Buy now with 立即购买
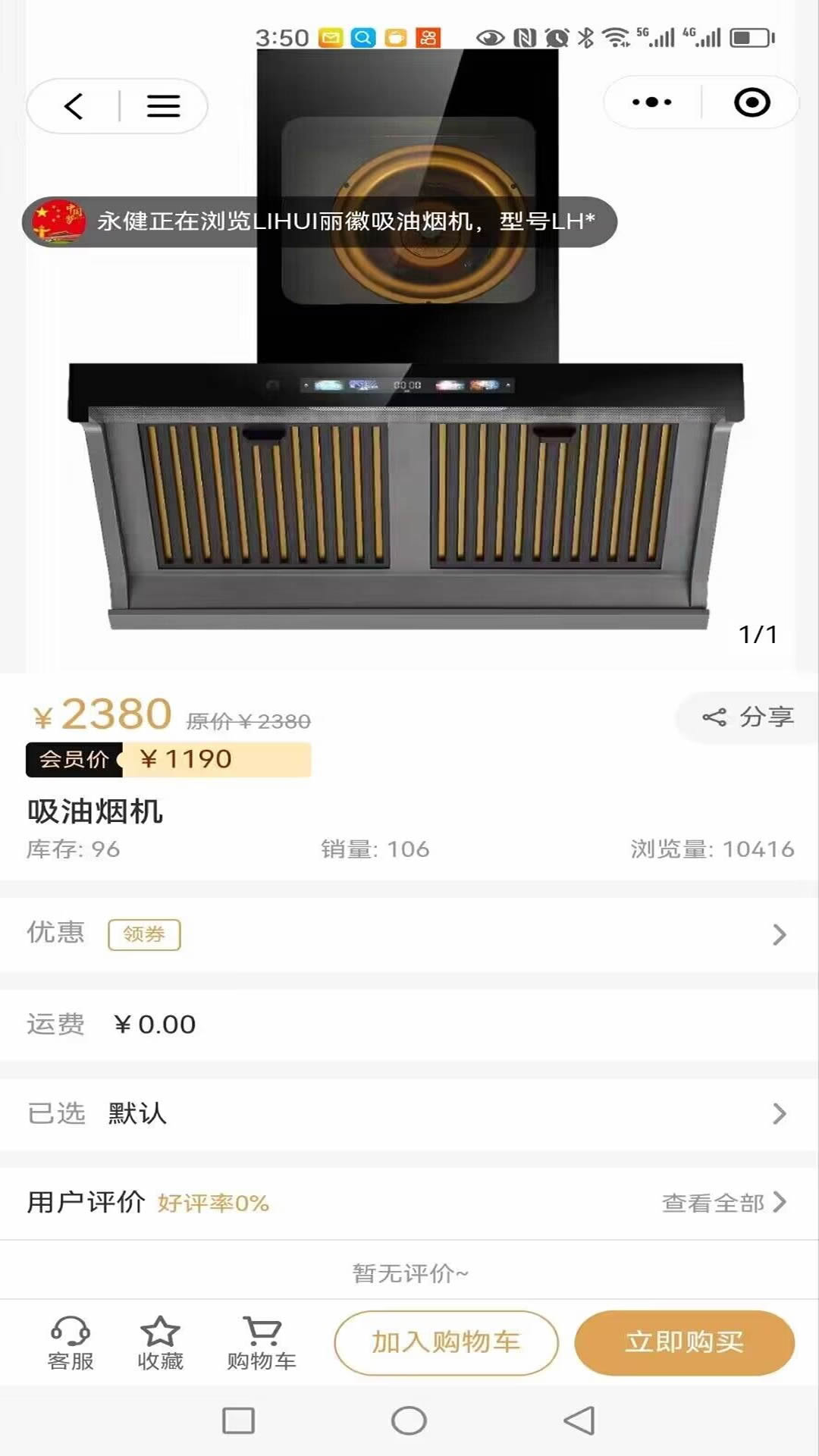The height and width of the screenshot is (1456, 819). tap(684, 1342)
